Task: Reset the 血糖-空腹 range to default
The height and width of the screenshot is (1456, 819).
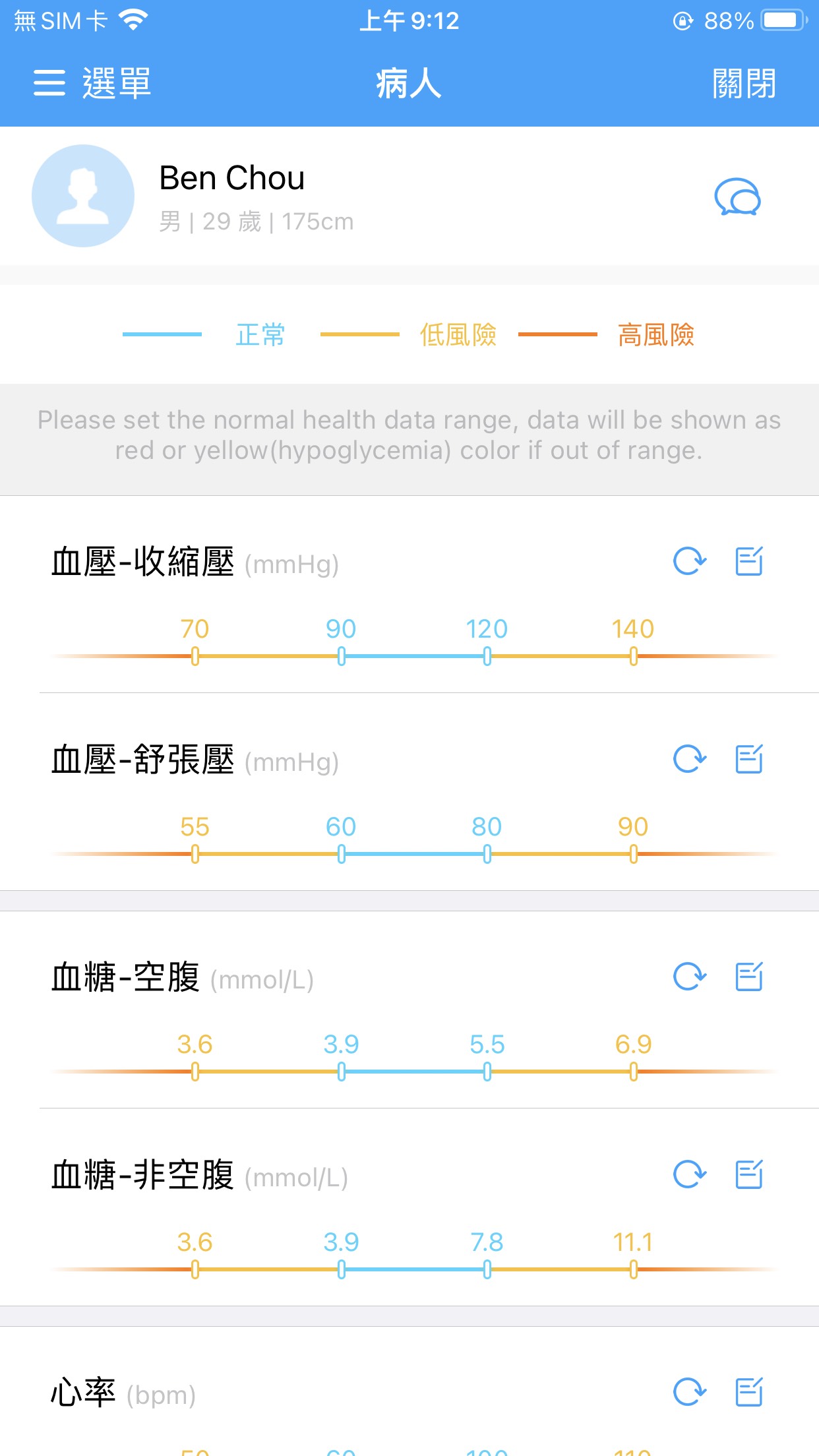Action: point(690,977)
